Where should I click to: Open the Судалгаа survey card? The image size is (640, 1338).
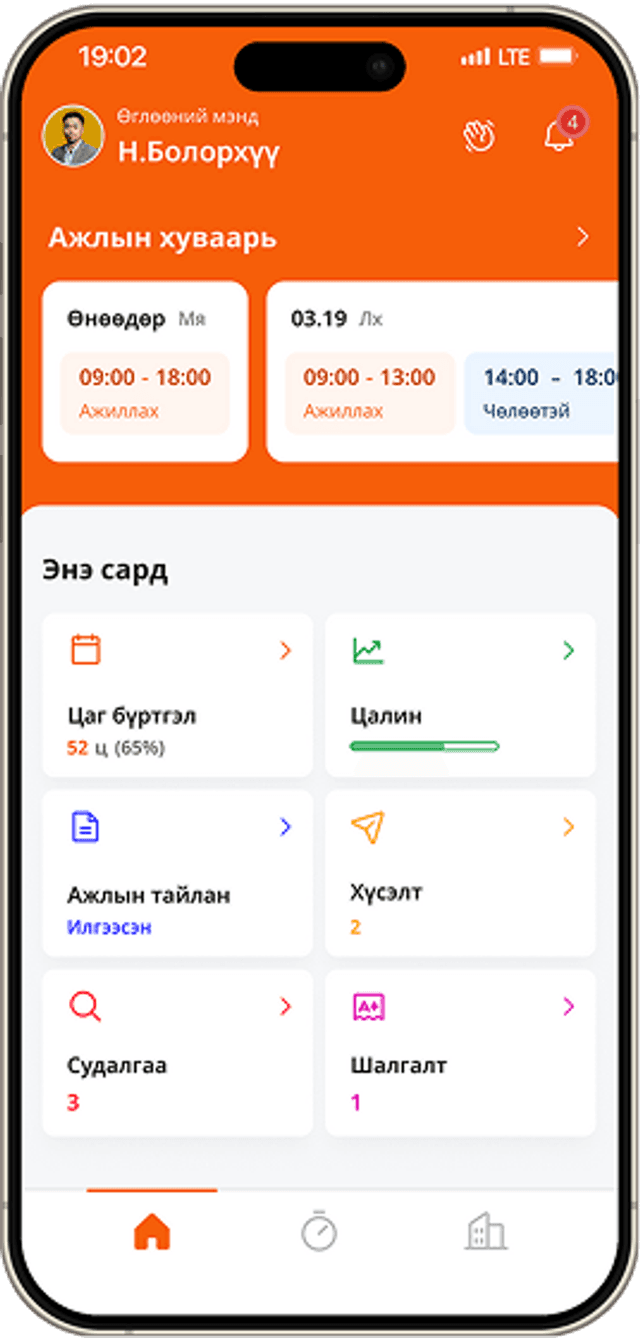coord(177,1052)
